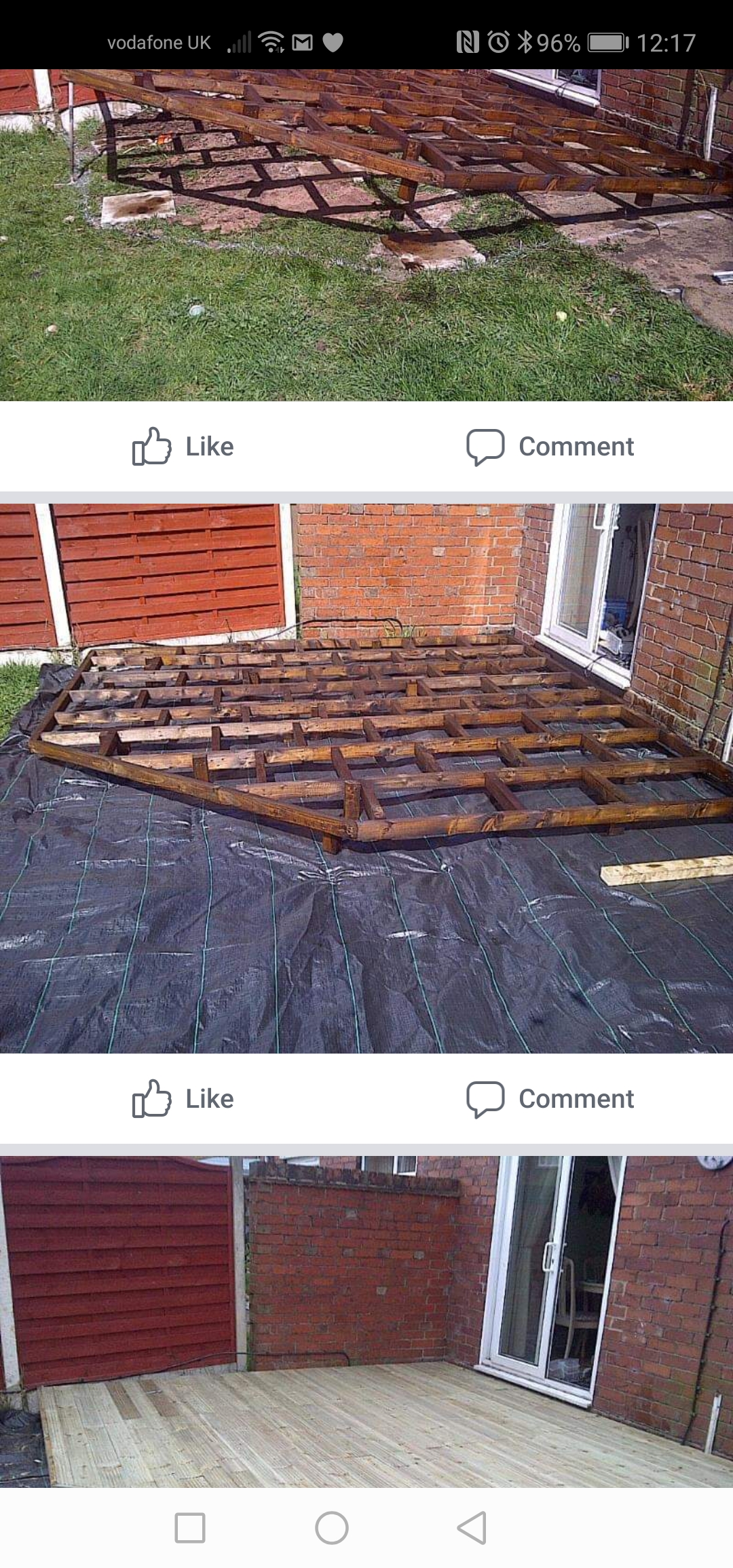Comment on the deck frame on grass photo
The image size is (733, 1568).
550,447
